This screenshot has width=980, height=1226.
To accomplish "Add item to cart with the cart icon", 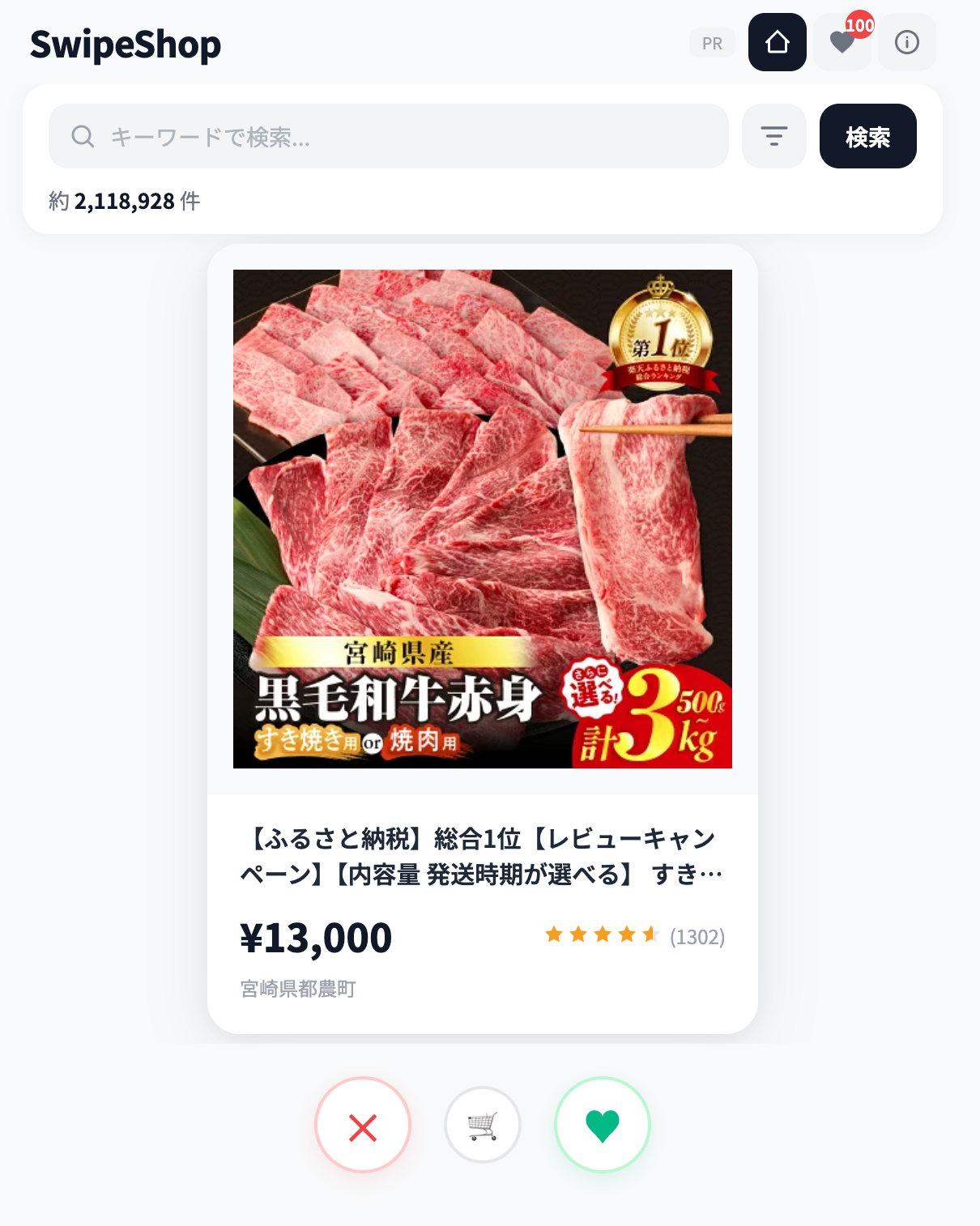I will (x=482, y=1125).
